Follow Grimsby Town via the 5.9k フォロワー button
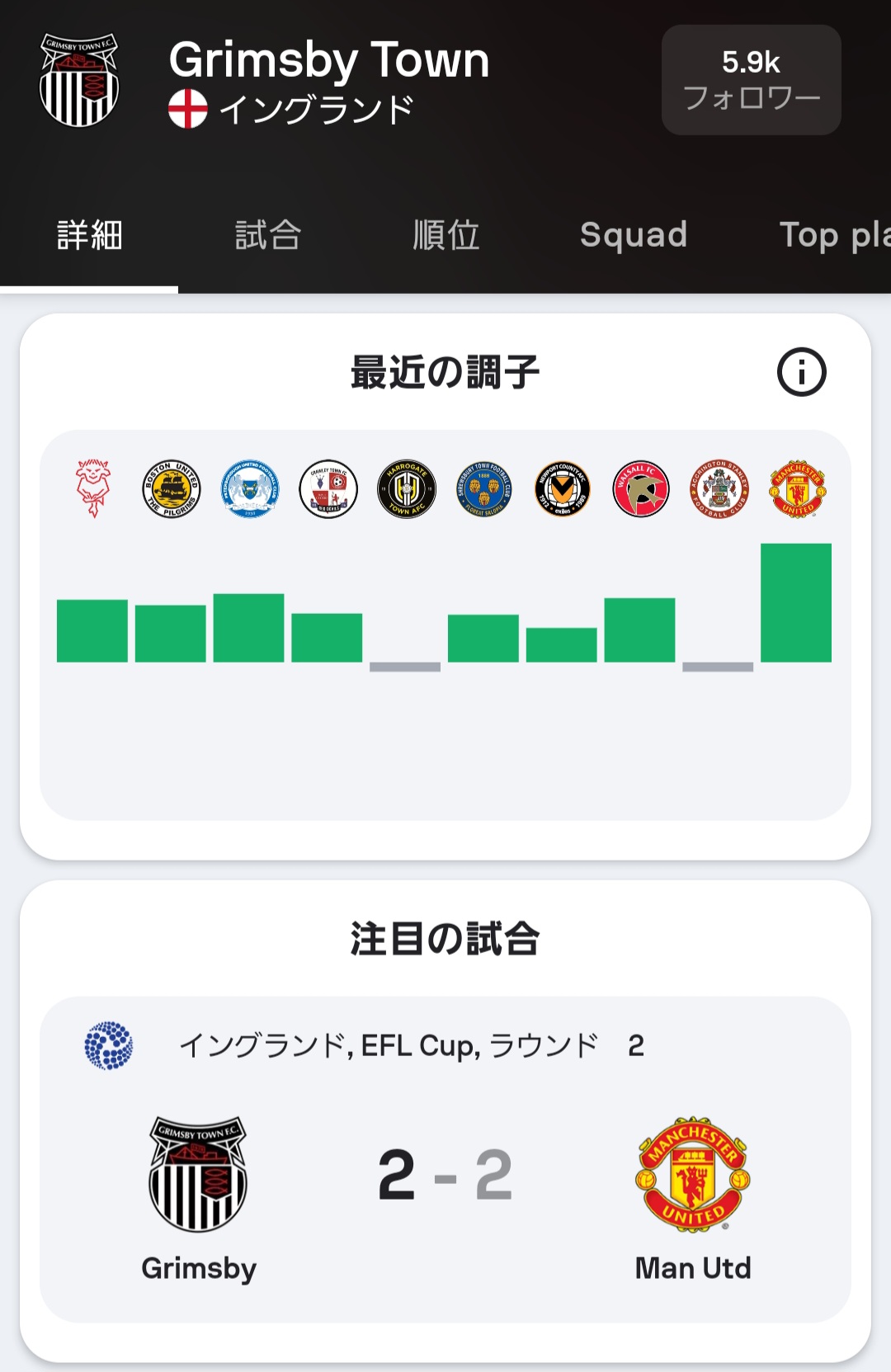 [751, 80]
